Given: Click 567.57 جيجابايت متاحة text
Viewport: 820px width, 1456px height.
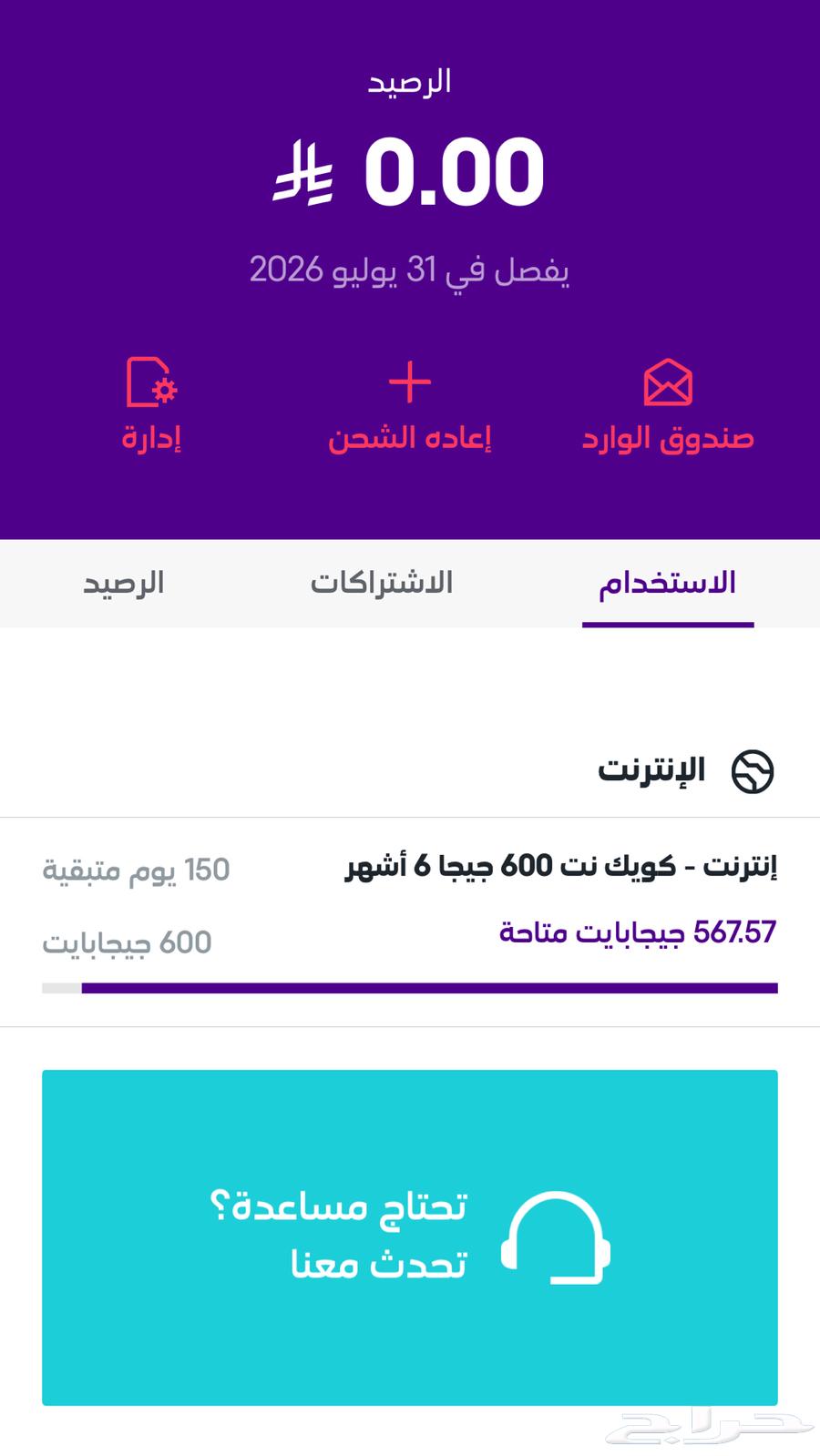Looking at the screenshot, I should pyautogui.click(x=644, y=931).
